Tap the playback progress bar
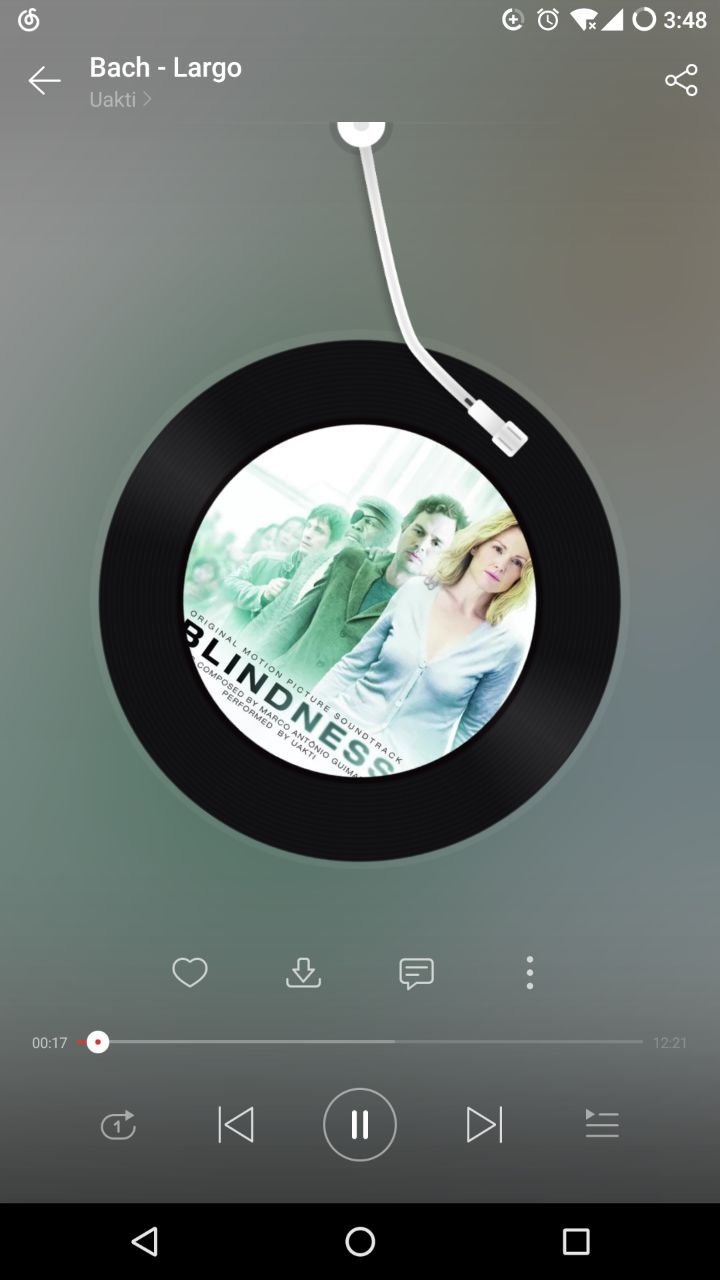This screenshot has width=720, height=1280. [x=370, y=1042]
